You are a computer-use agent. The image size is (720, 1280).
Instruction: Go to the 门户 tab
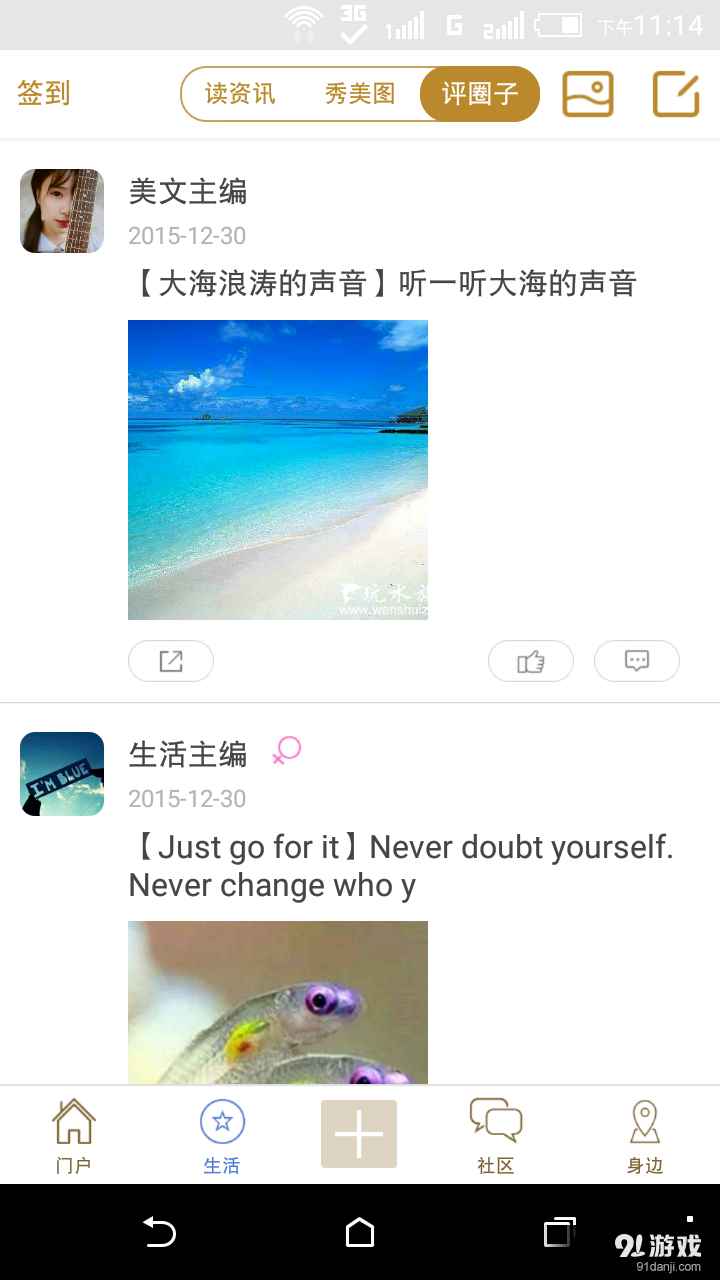tap(73, 1135)
